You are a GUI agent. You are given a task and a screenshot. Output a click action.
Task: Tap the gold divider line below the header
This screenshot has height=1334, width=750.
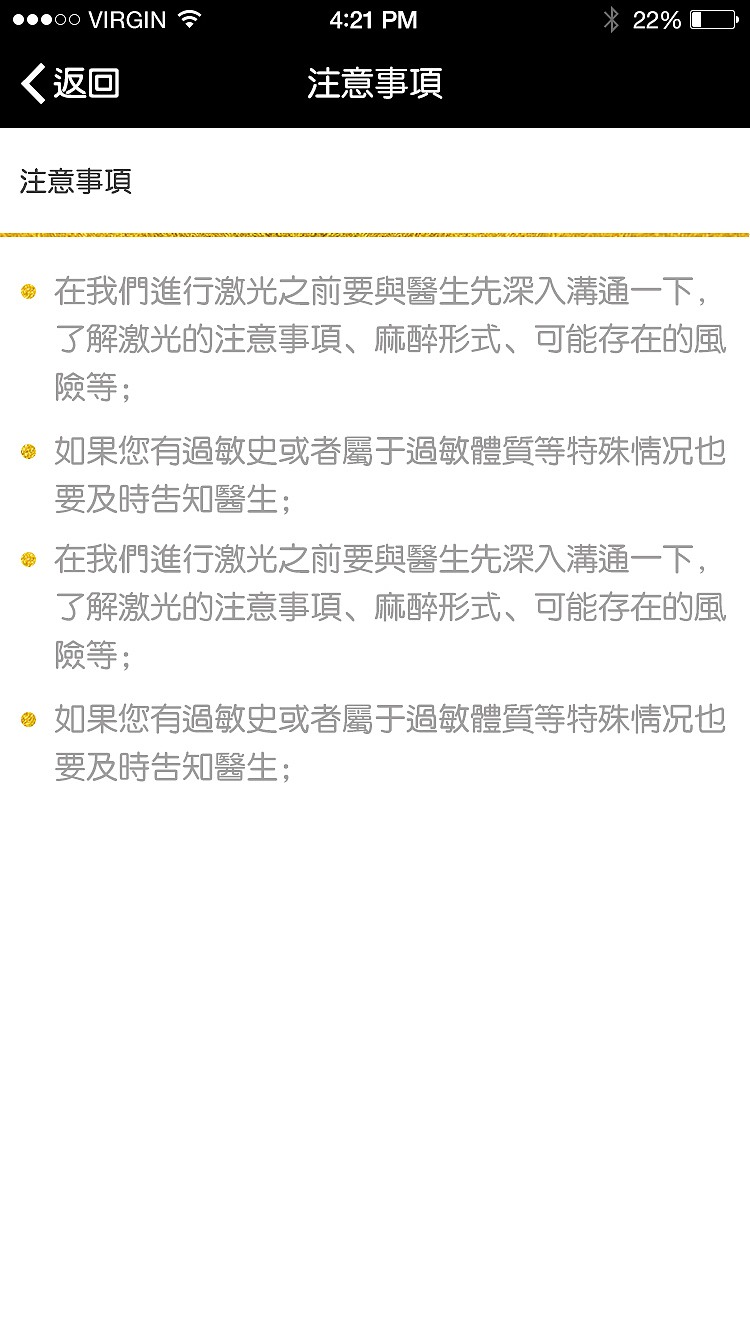(x=374, y=233)
